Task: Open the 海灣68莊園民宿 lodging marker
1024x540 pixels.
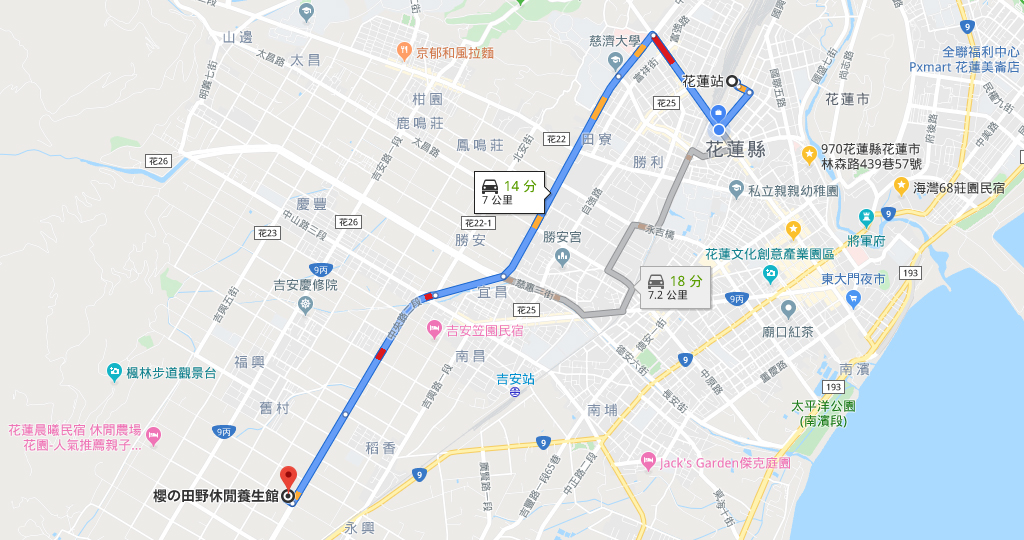Action: point(900,187)
